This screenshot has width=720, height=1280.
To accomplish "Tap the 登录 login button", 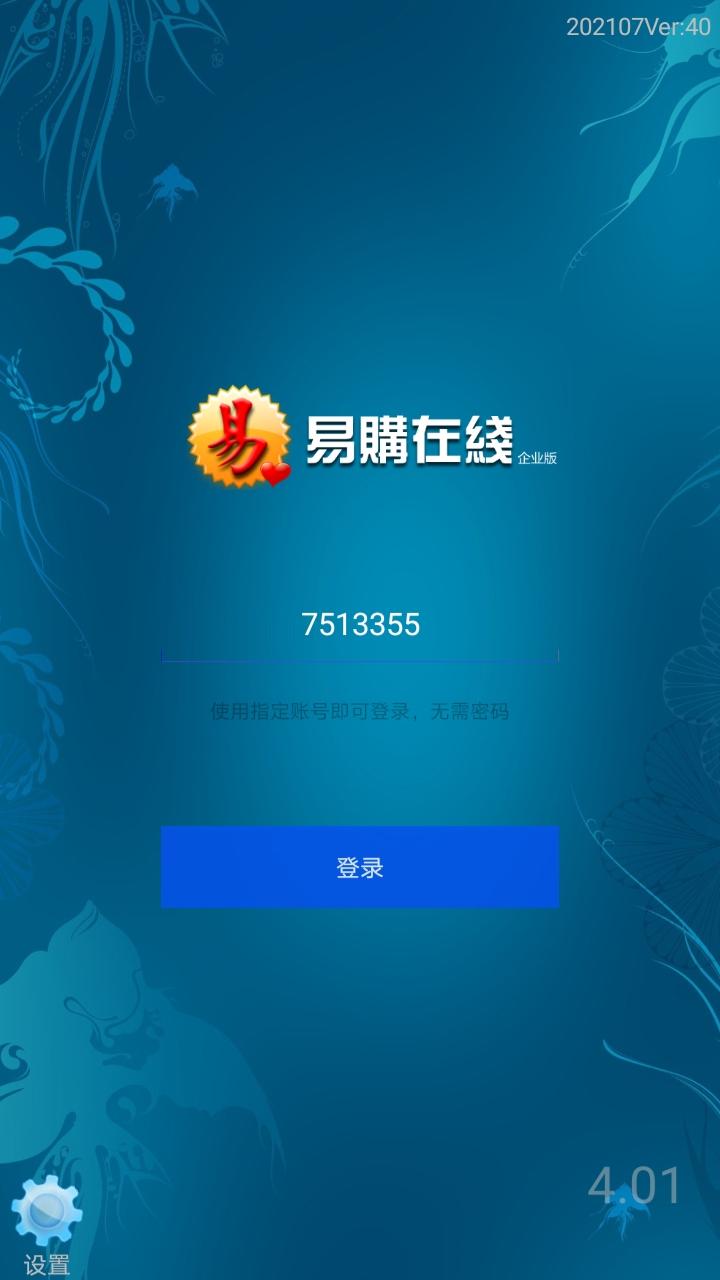I will click(x=360, y=867).
